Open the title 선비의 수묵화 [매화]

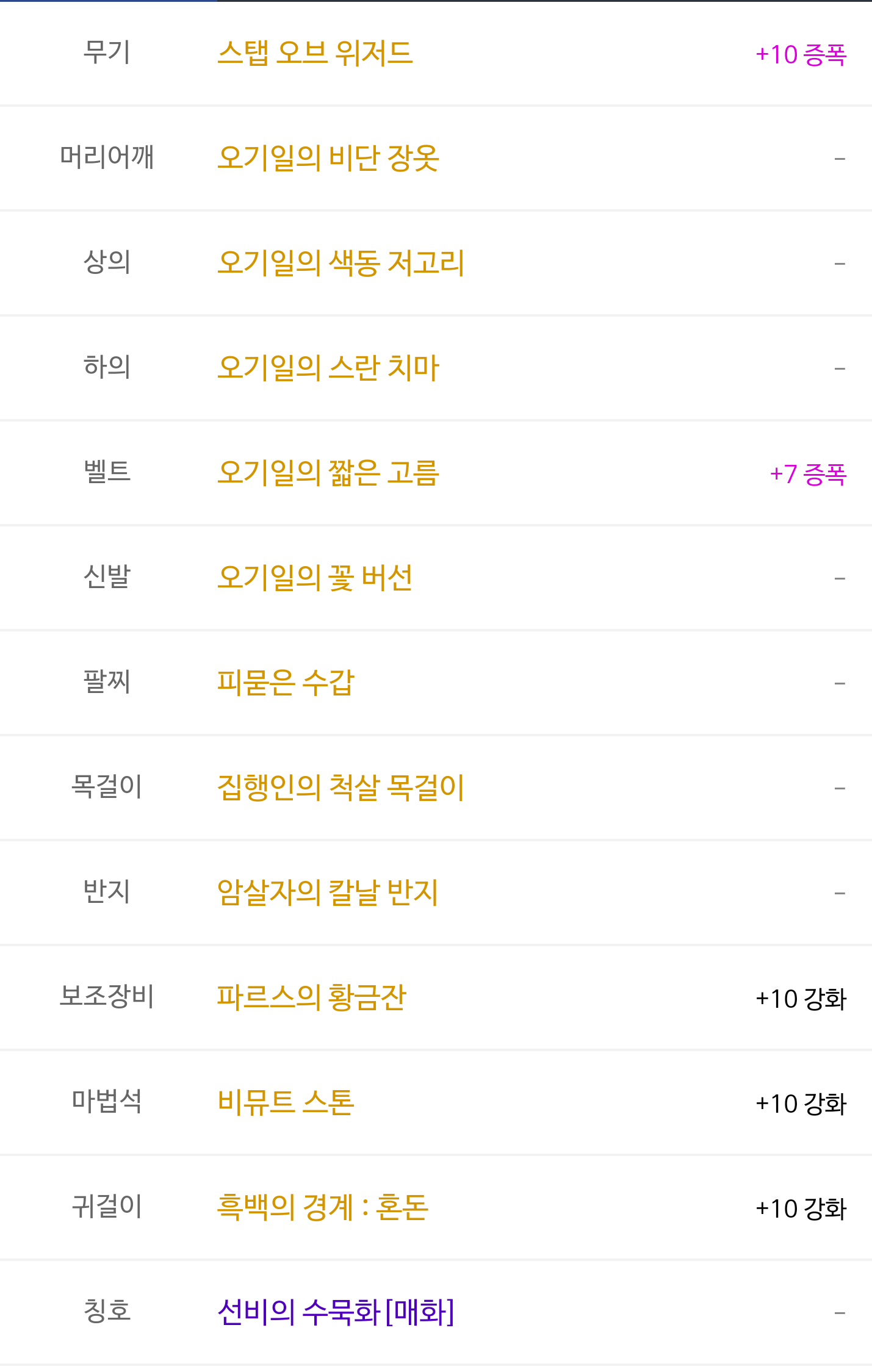336,1312
